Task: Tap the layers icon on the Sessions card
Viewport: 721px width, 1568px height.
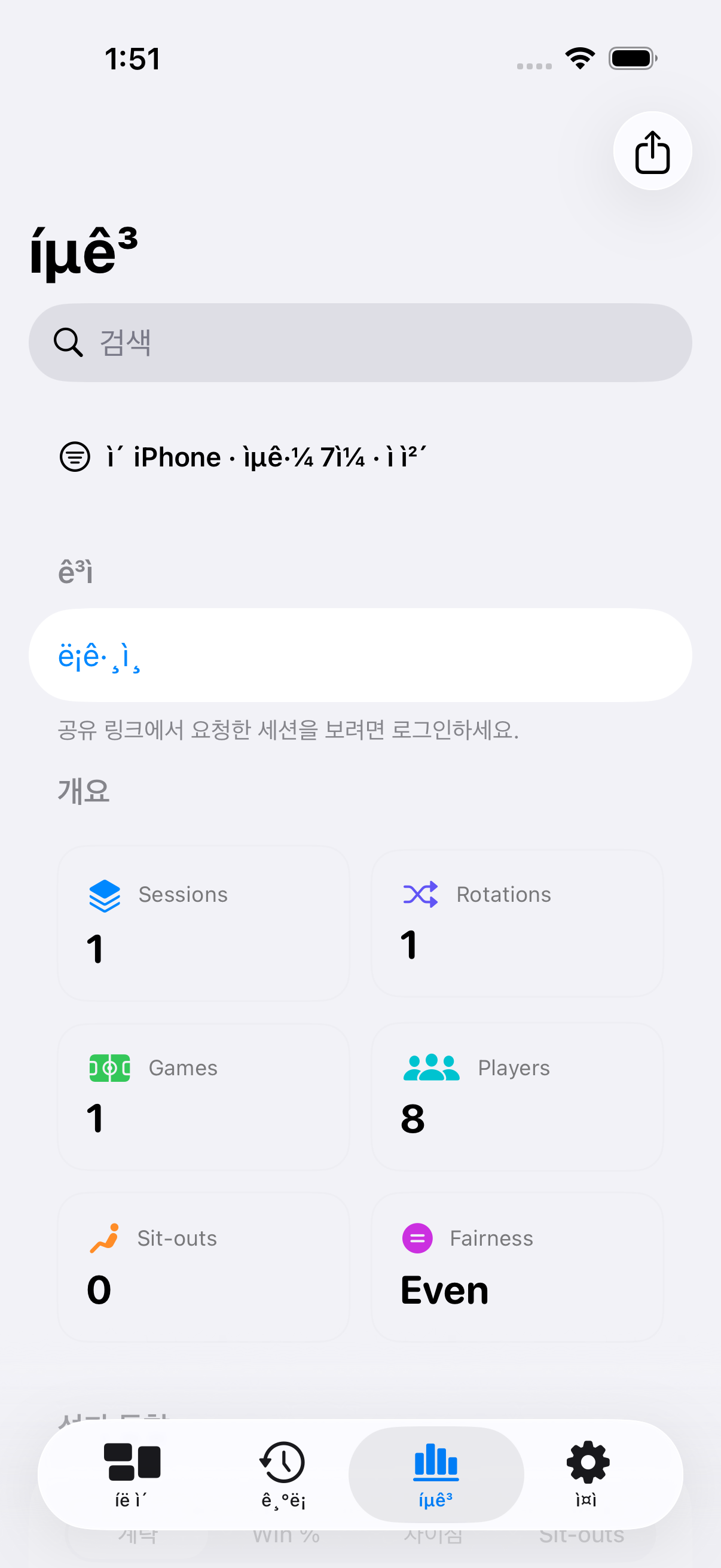Action: click(105, 895)
